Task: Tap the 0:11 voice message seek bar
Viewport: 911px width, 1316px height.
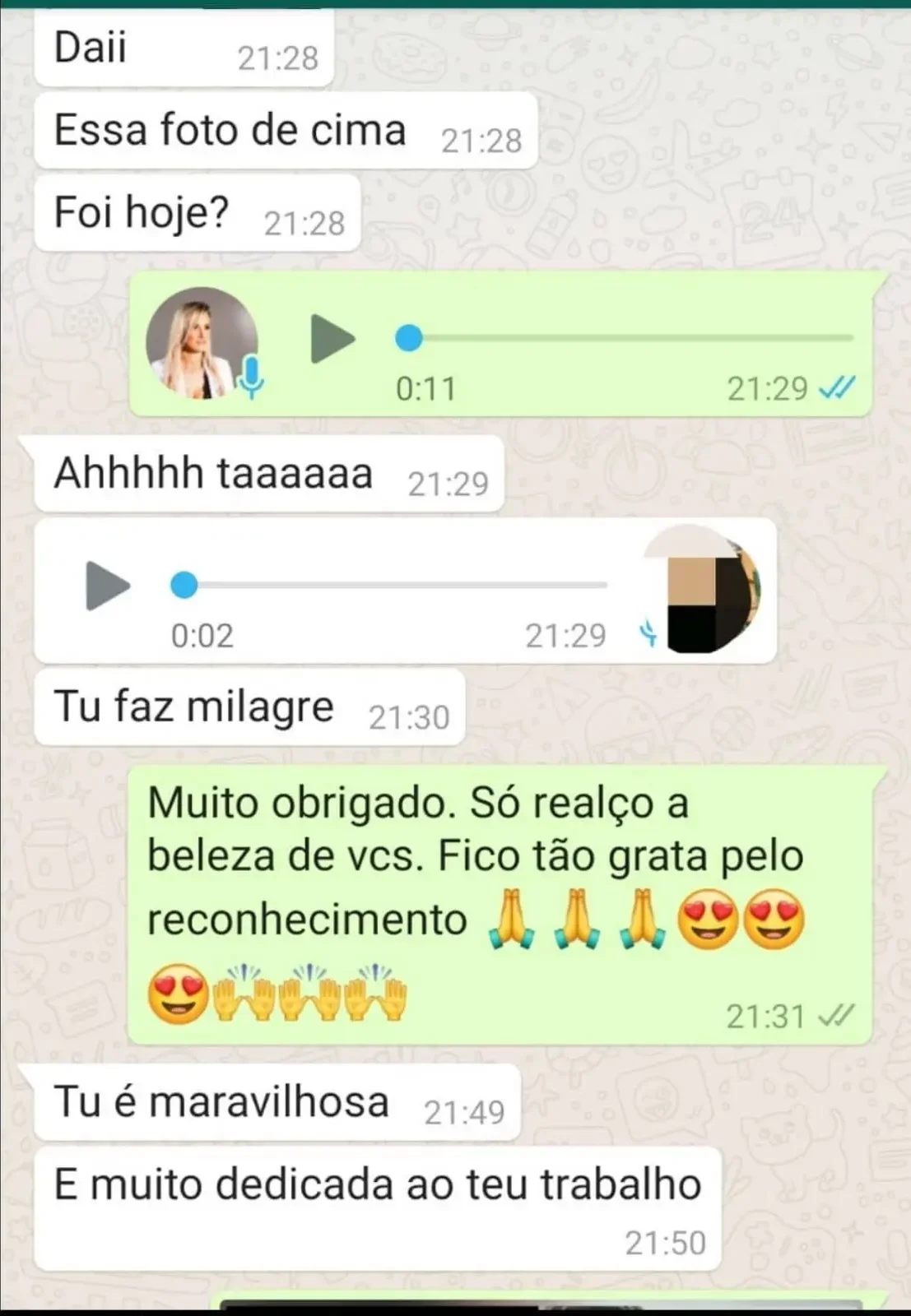Action: point(630,338)
